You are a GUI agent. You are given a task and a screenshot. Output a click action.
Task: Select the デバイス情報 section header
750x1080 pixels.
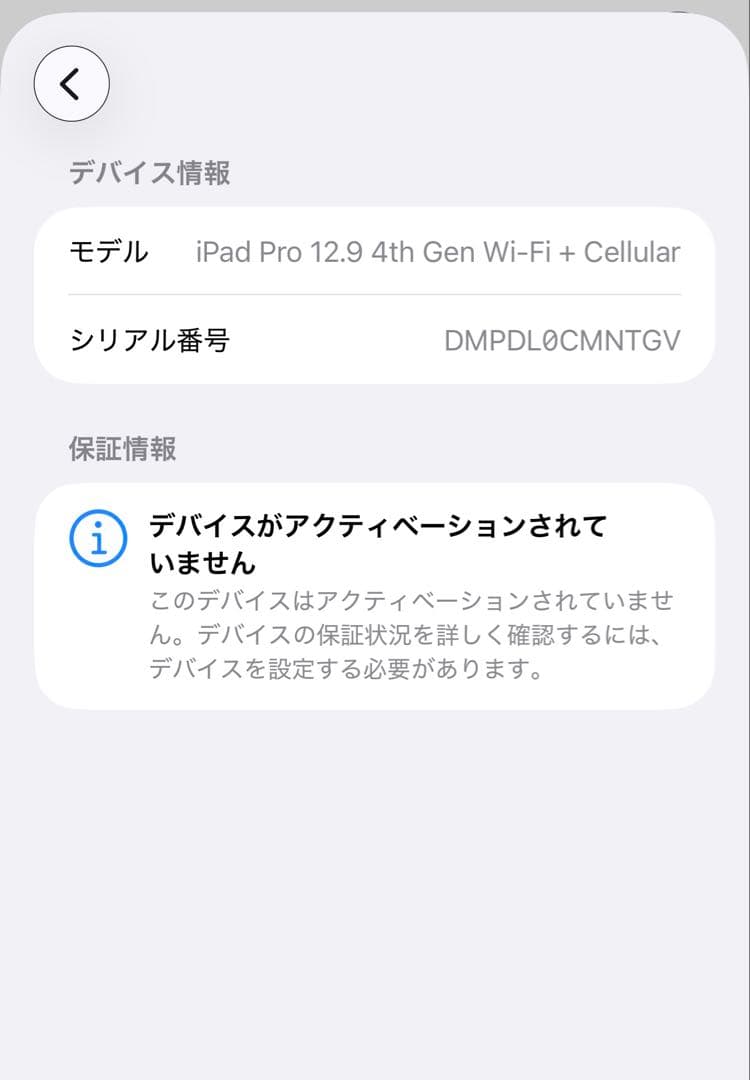tap(150, 173)
